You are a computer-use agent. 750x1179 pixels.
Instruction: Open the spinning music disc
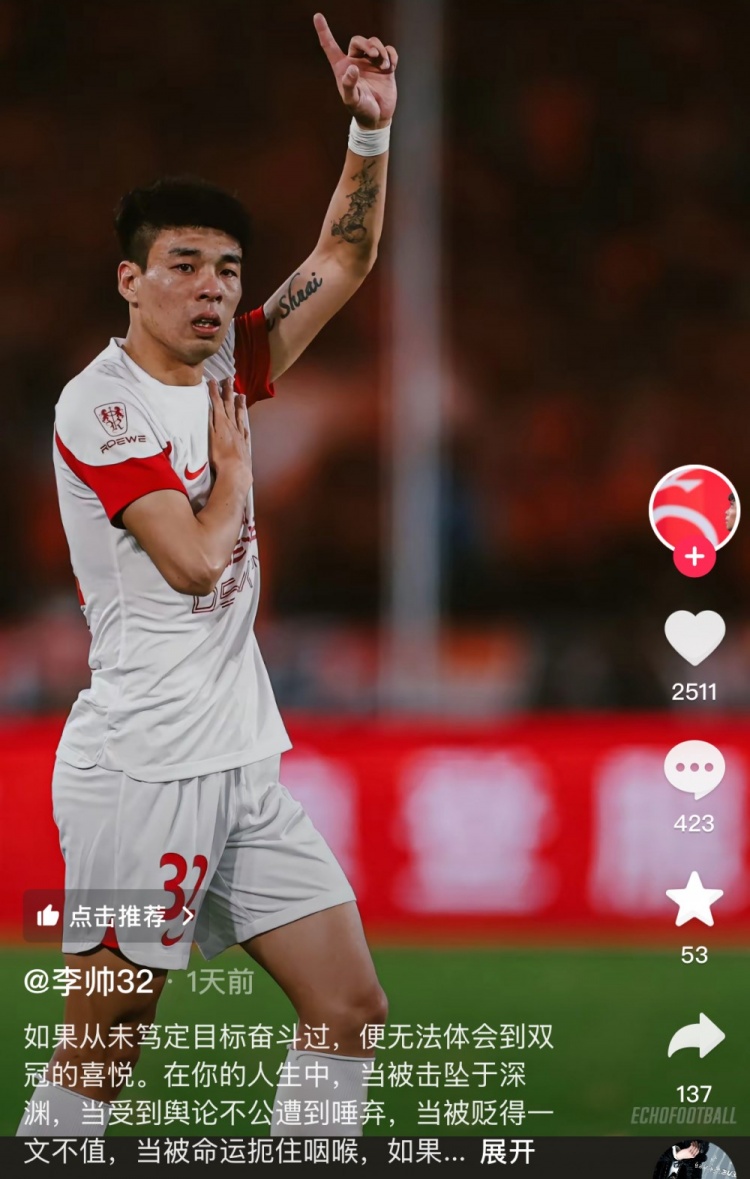pyautogui.click(x=693, y=1162)
